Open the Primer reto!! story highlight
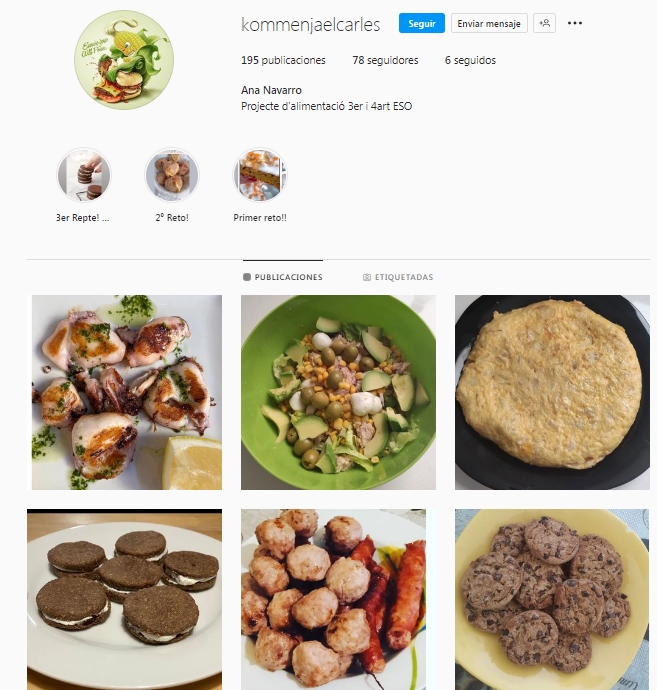The width and height of the screenshot is (657, 690). pyautogui.click(x=260, y=176)
